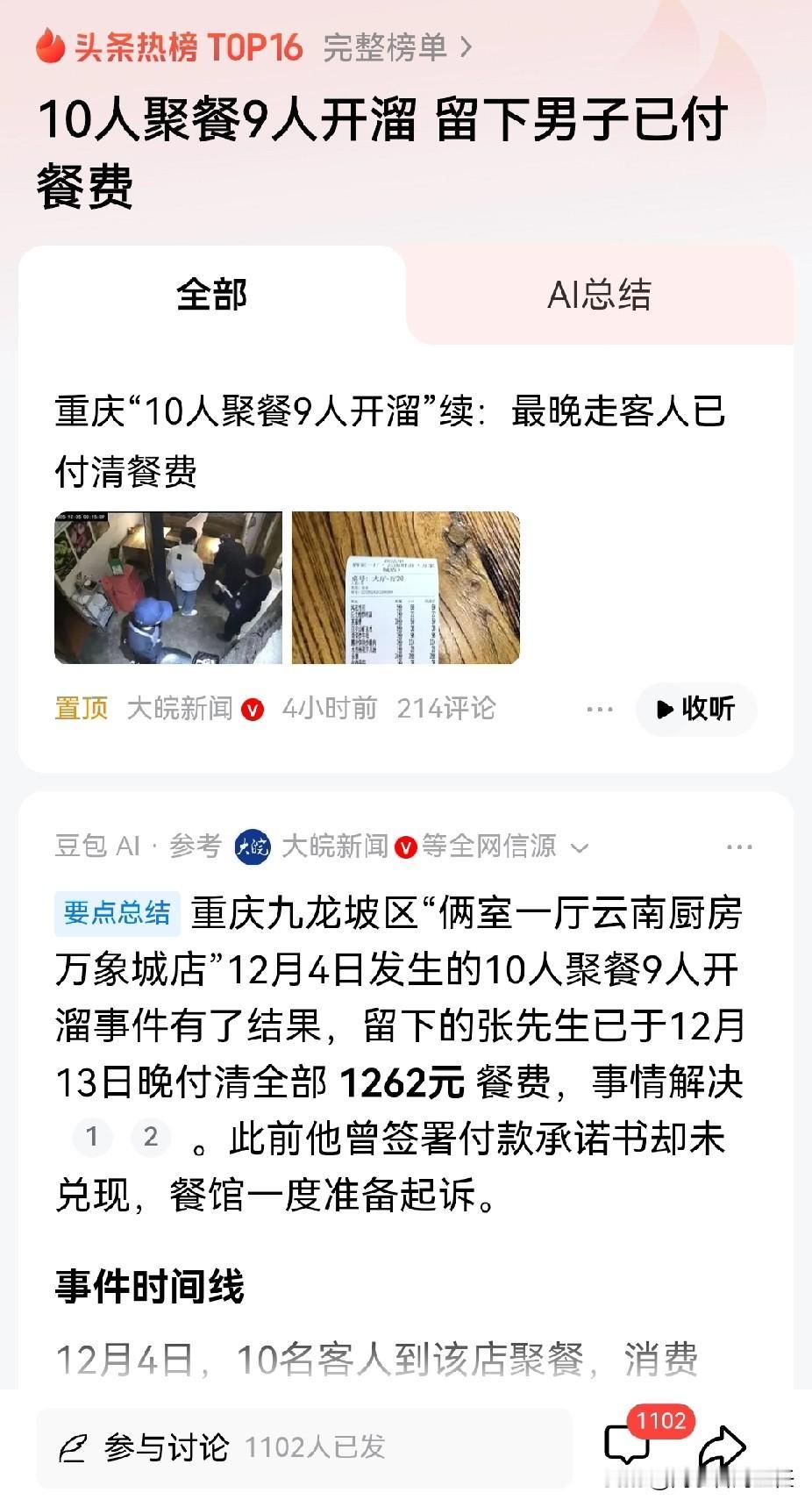This screenshot has height=1507, width=812.
Task: Click the red V verification badge next to 大皖新闻
Action: pyautogui.click(x=252, y=709)
